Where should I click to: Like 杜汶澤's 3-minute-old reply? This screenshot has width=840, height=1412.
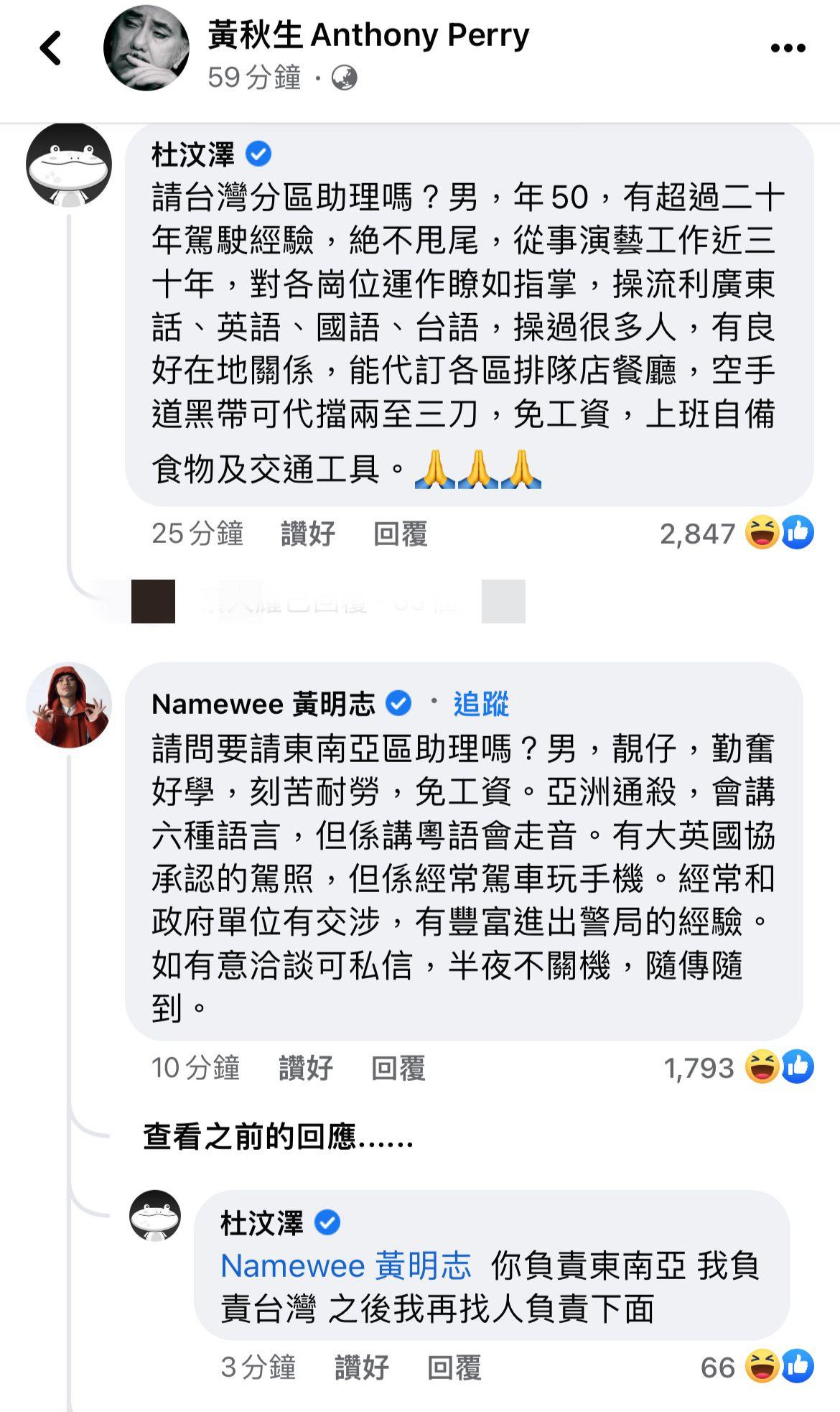click(x=361, y=1367)
